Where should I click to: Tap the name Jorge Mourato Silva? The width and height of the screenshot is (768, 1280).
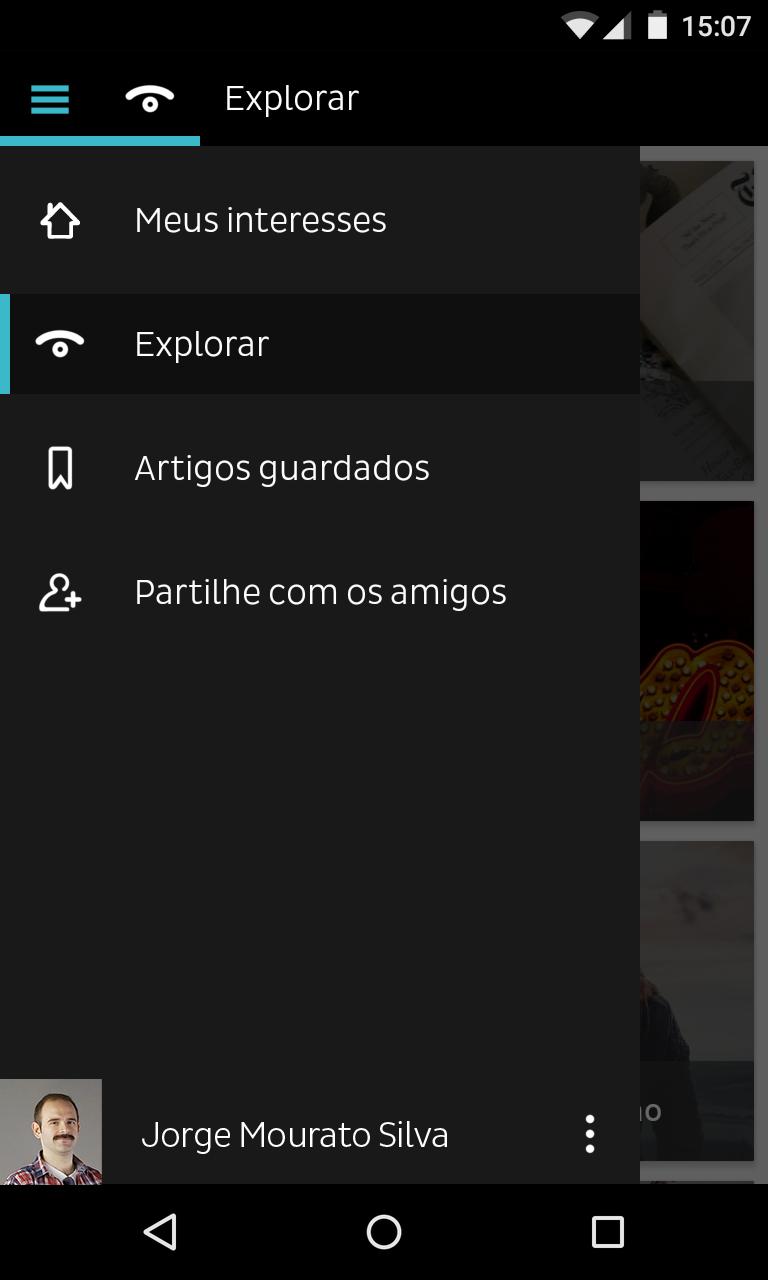pyautogui.click(x=296, y=1133)
